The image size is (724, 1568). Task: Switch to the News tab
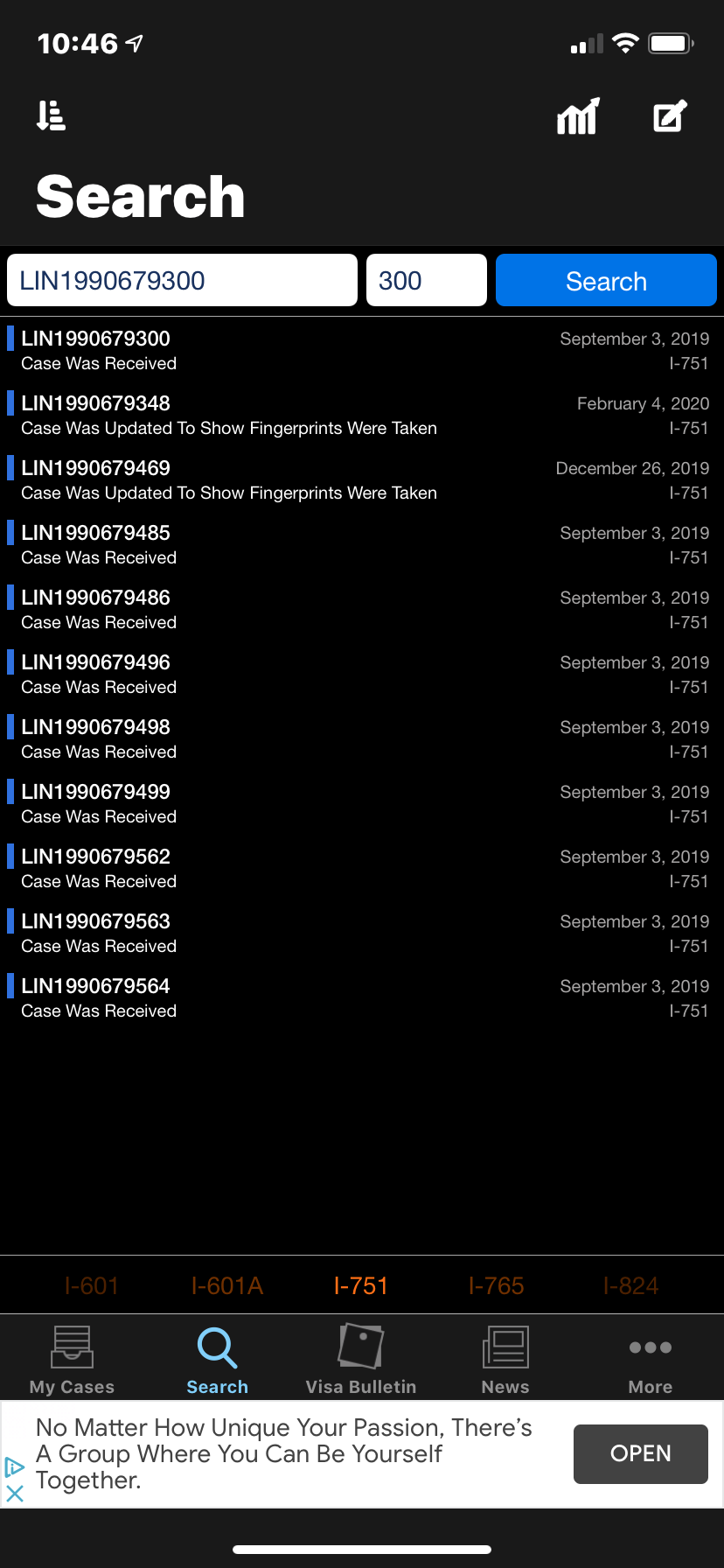(505, 1359)
